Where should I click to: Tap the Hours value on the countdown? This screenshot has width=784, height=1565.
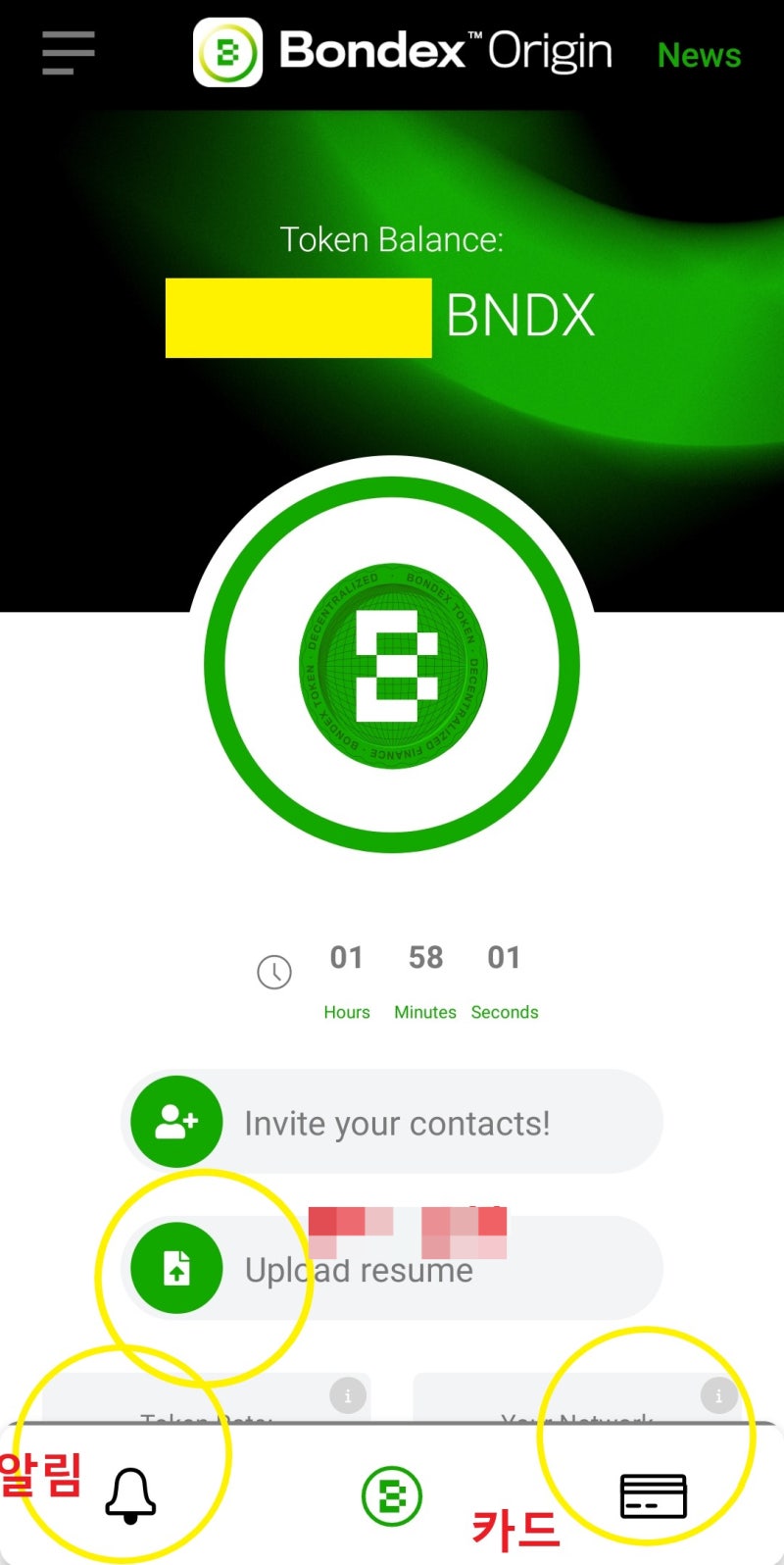coord(347,958)
